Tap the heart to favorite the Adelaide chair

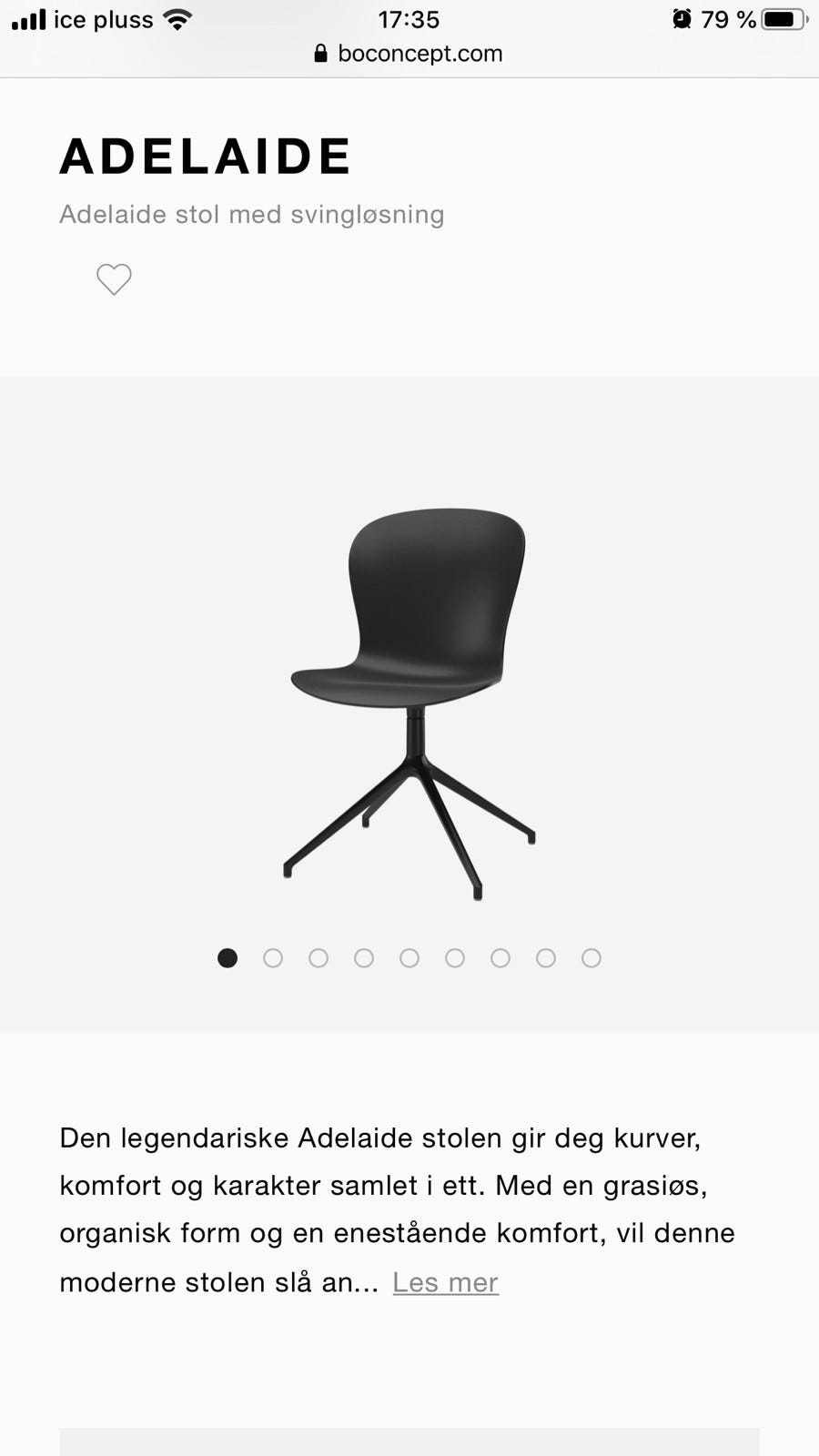click(x=114, y=279)
